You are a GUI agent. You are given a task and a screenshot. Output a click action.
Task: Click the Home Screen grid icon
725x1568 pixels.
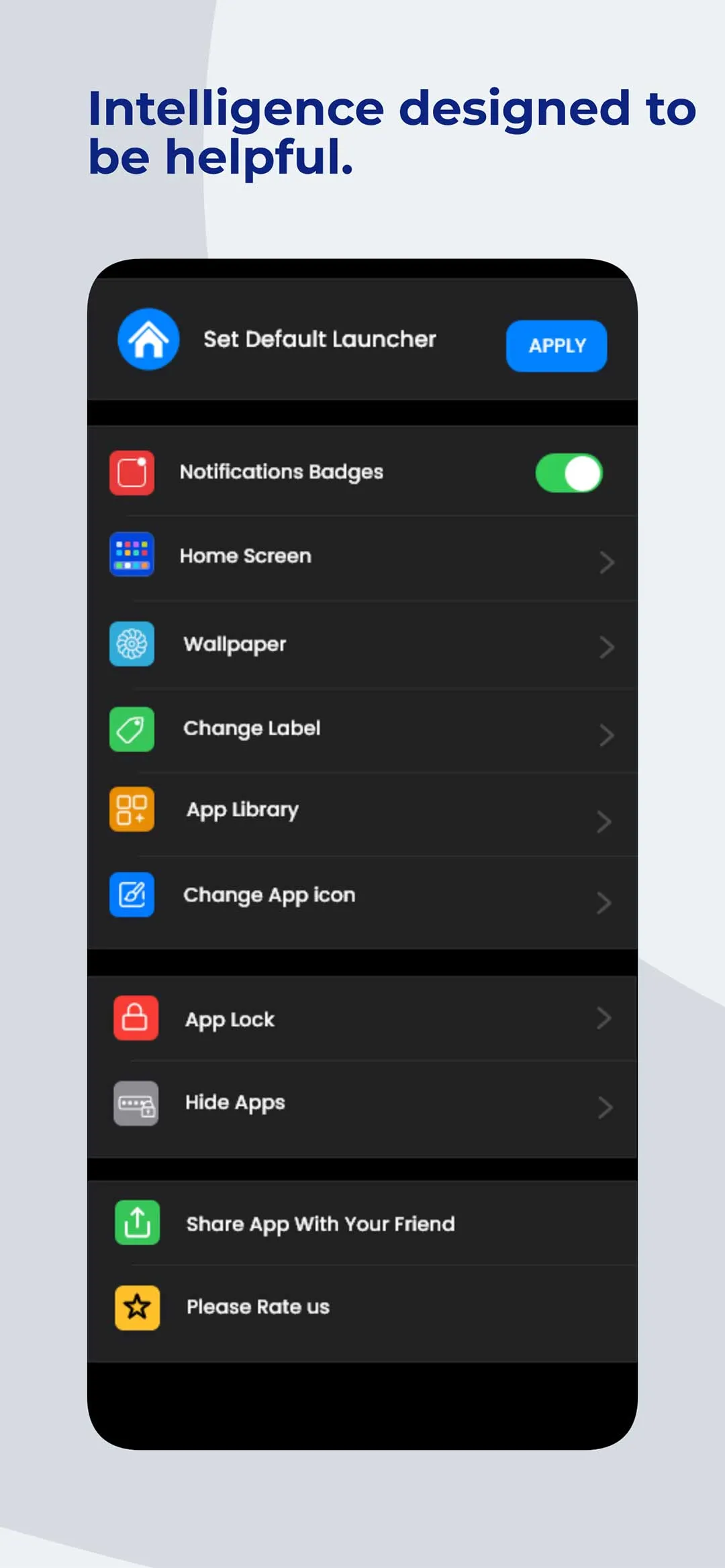pyautogui.click(x=132, y=555)
